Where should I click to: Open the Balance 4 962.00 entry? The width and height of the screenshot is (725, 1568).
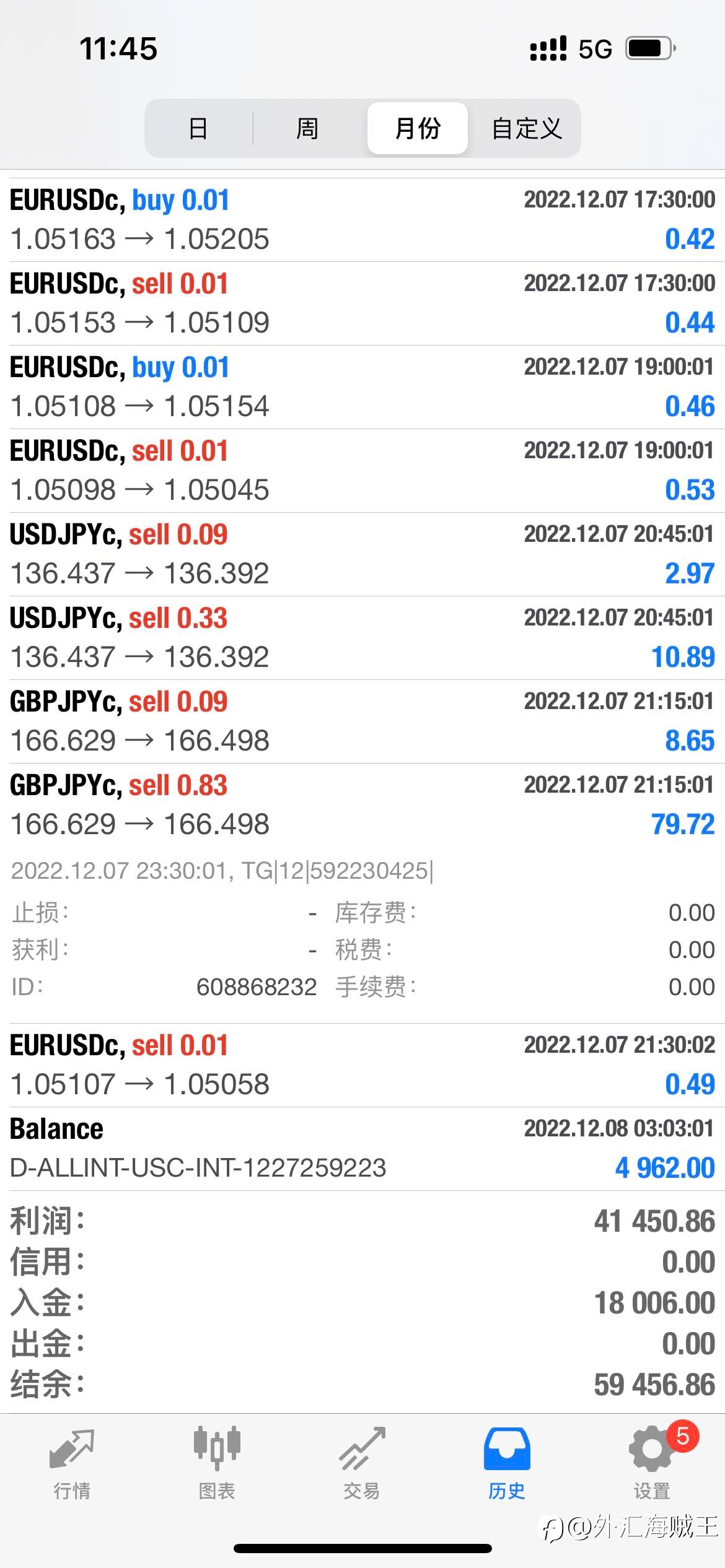coord(362,1149)
